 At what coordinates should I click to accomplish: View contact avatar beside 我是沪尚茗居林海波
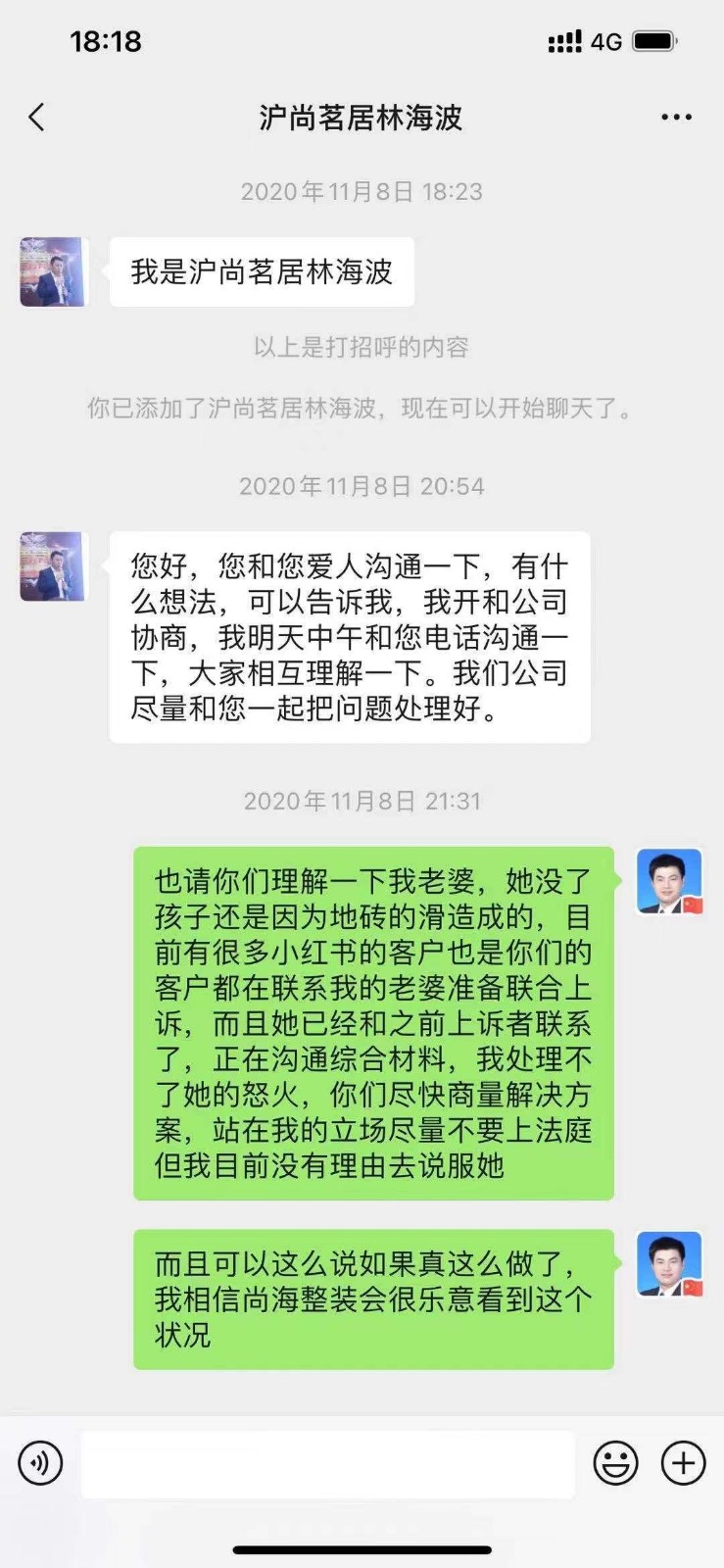coord(53,271)
